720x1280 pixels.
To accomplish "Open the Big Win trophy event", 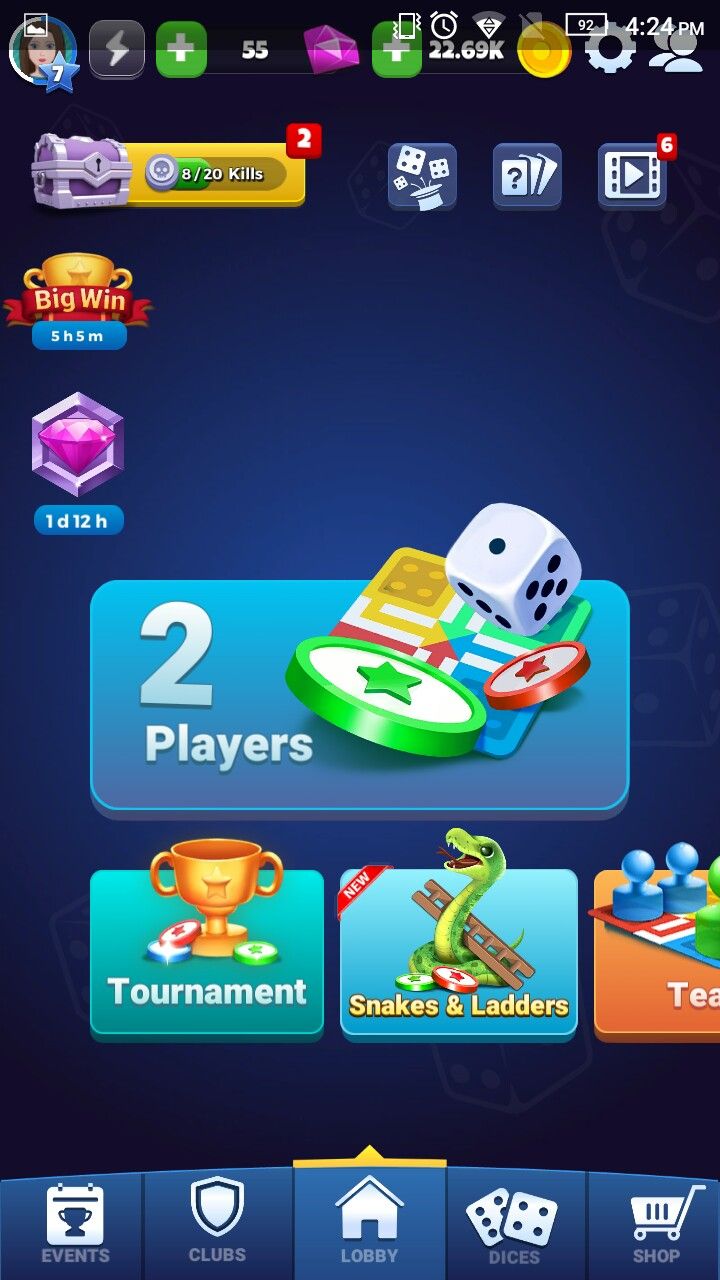I will pos(79,295).
